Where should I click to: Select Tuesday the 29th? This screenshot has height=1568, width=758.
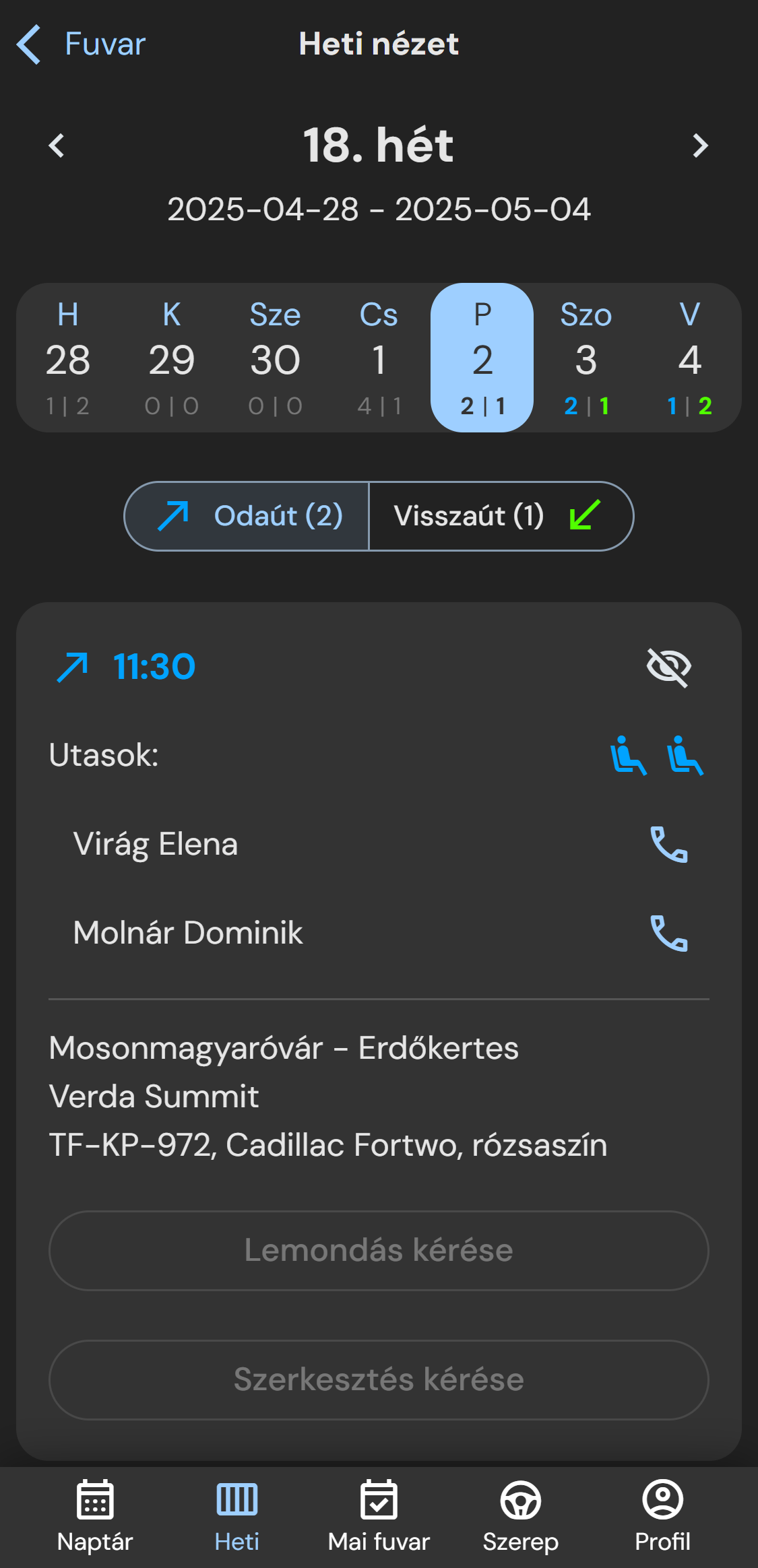pos(172,358)
